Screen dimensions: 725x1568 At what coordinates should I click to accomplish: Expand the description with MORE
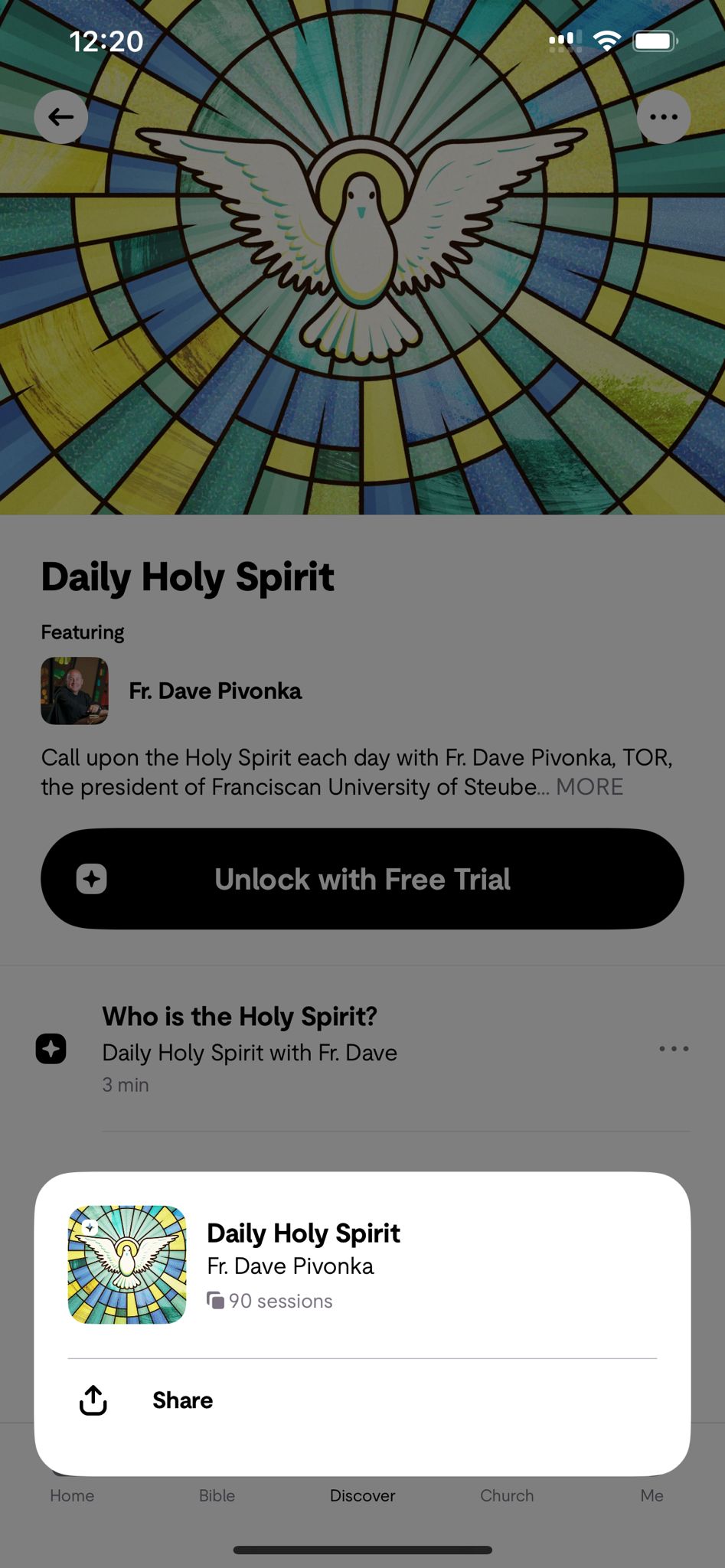pyautogui.click(x=589, y=787)
